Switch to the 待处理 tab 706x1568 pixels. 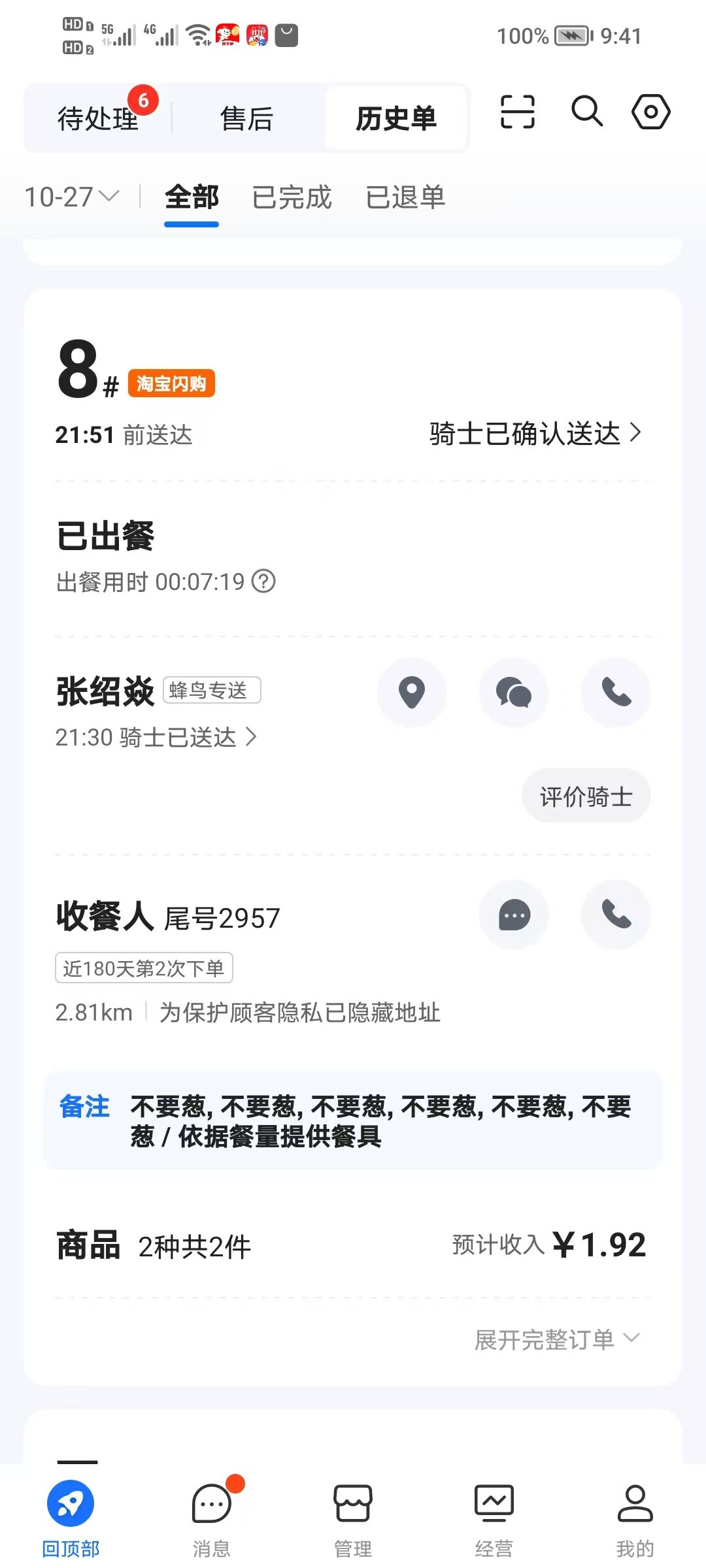pyautogui.click(x=98, y=118)
